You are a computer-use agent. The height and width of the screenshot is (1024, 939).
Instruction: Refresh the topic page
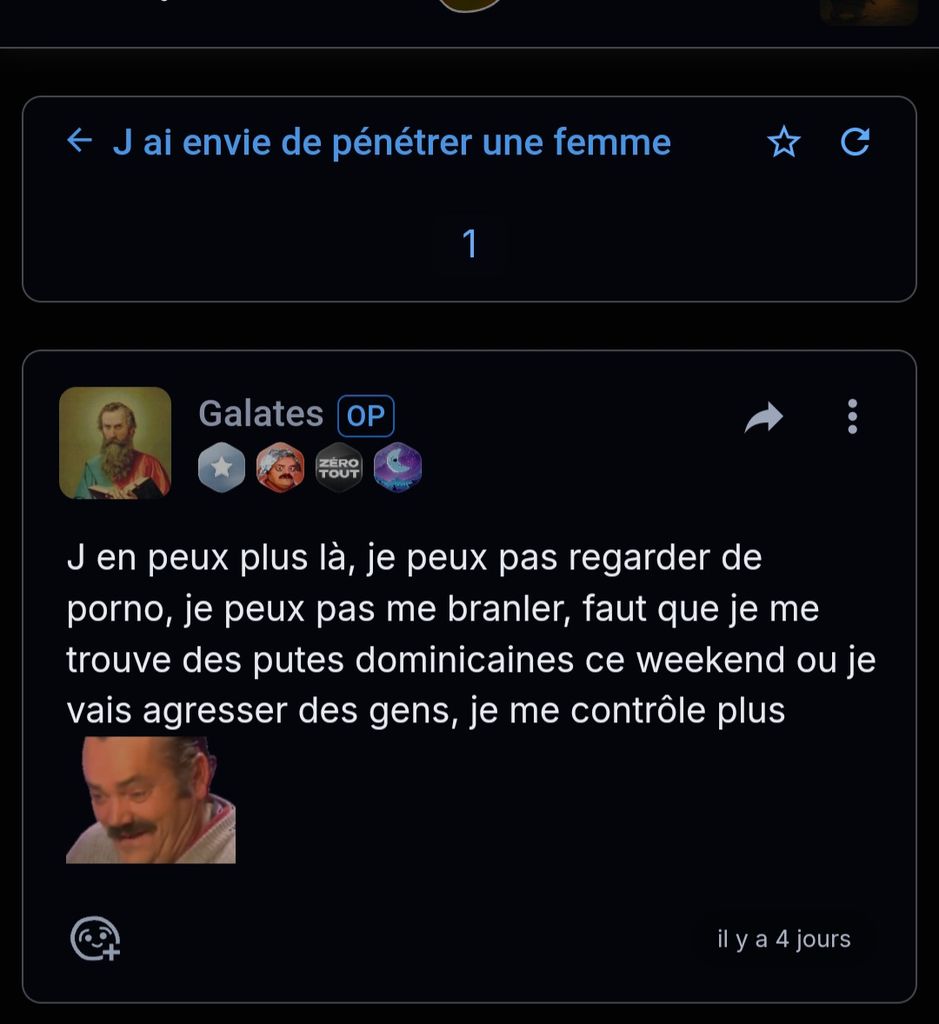pyautogui.click(x=855, y=143)
